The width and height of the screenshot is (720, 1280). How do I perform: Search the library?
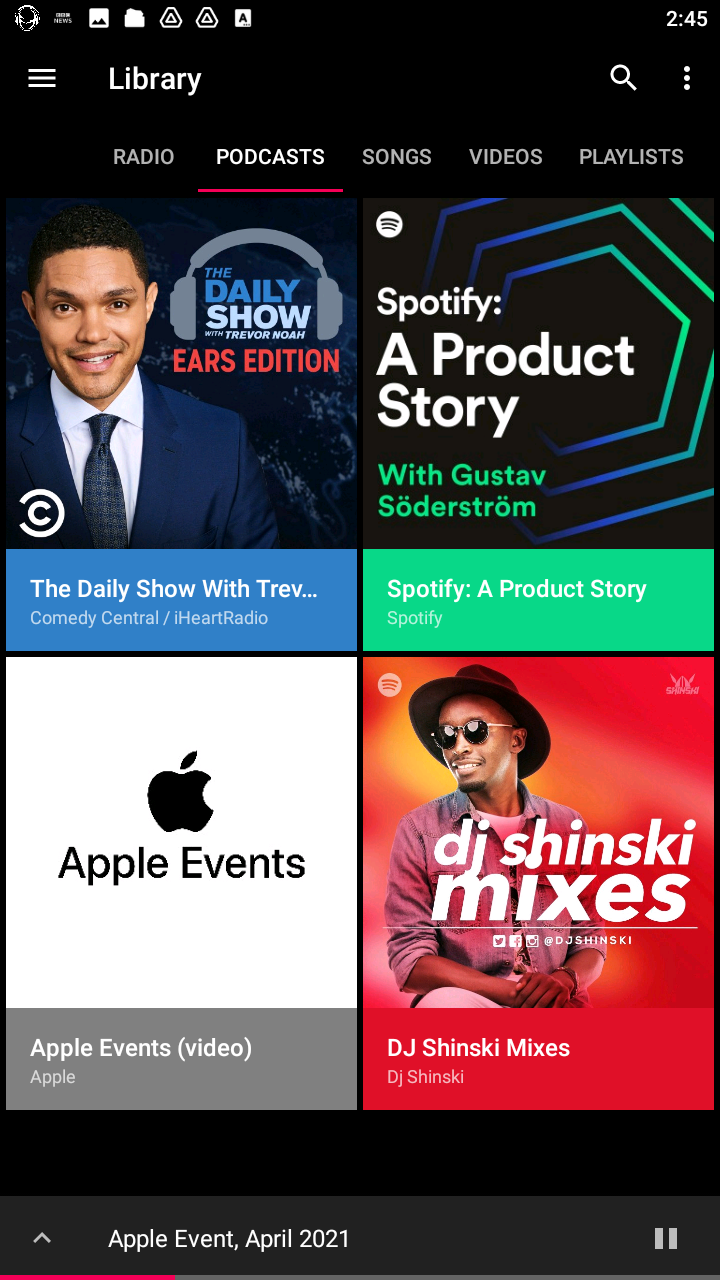(623, 78)
